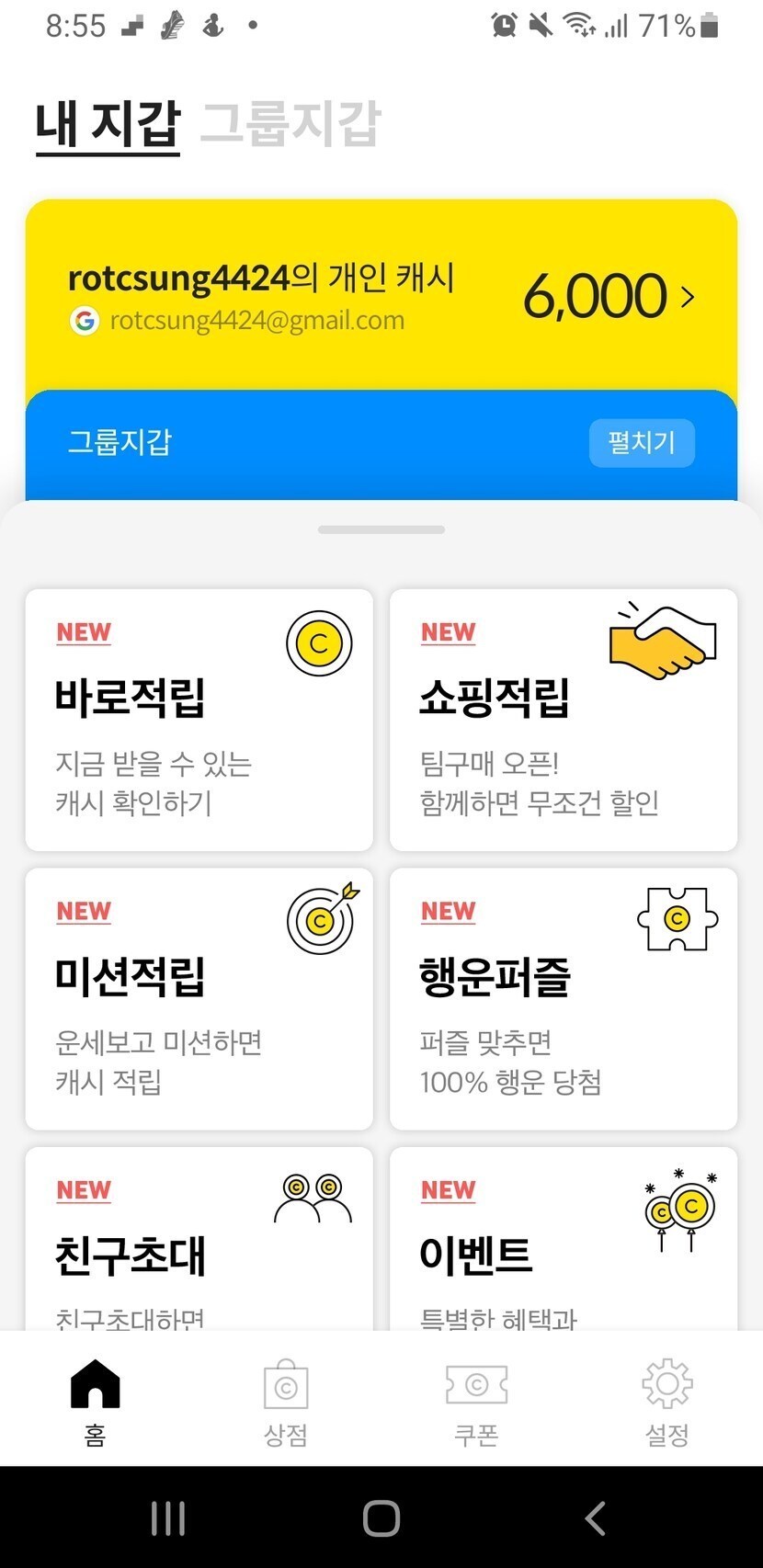763x1568 pixels.
Task: Open the 쿠폰 tab
Action: (476, 1400)
